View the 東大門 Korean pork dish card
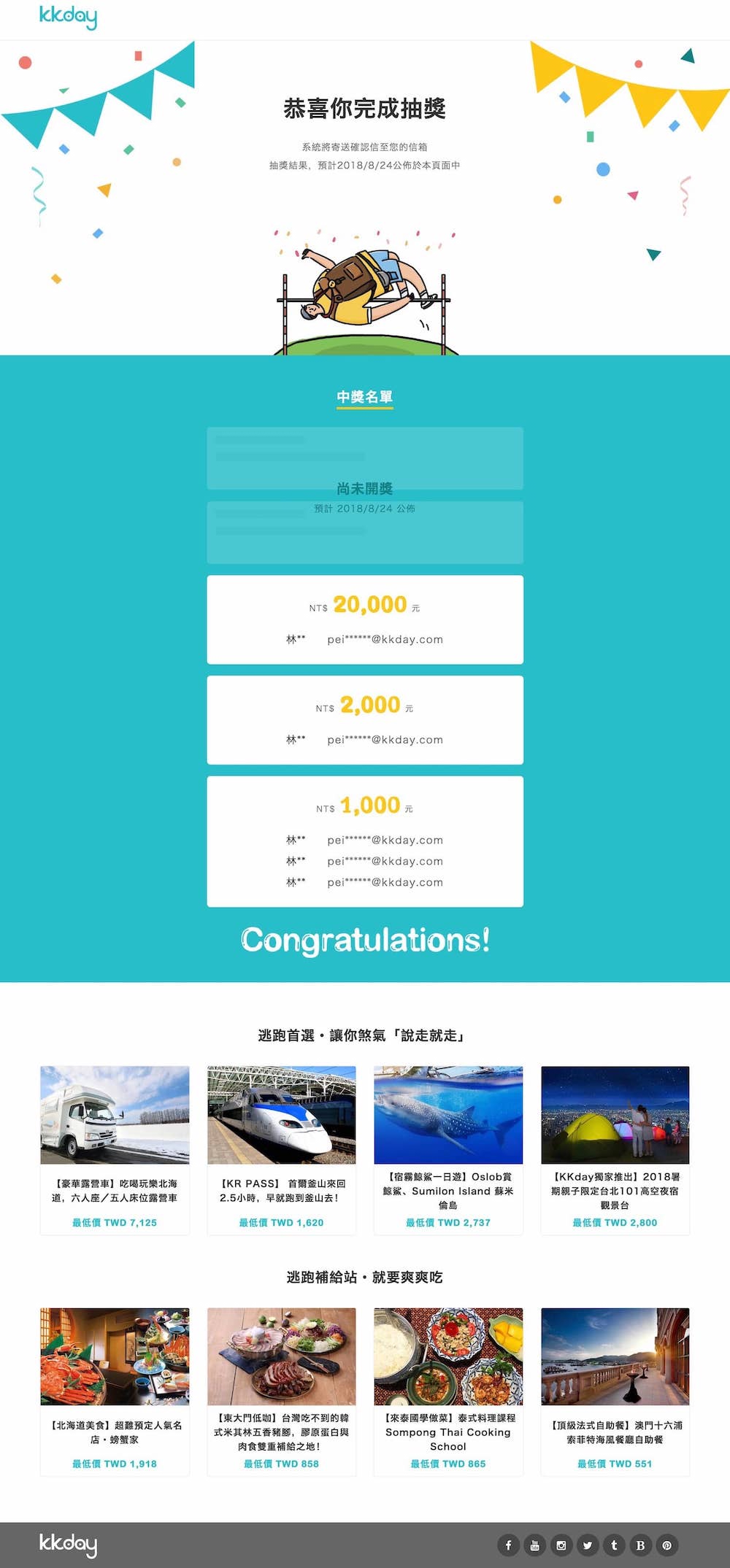Image resolution: width=730 pixels, height=1568 pixels. pos(282,1391)
